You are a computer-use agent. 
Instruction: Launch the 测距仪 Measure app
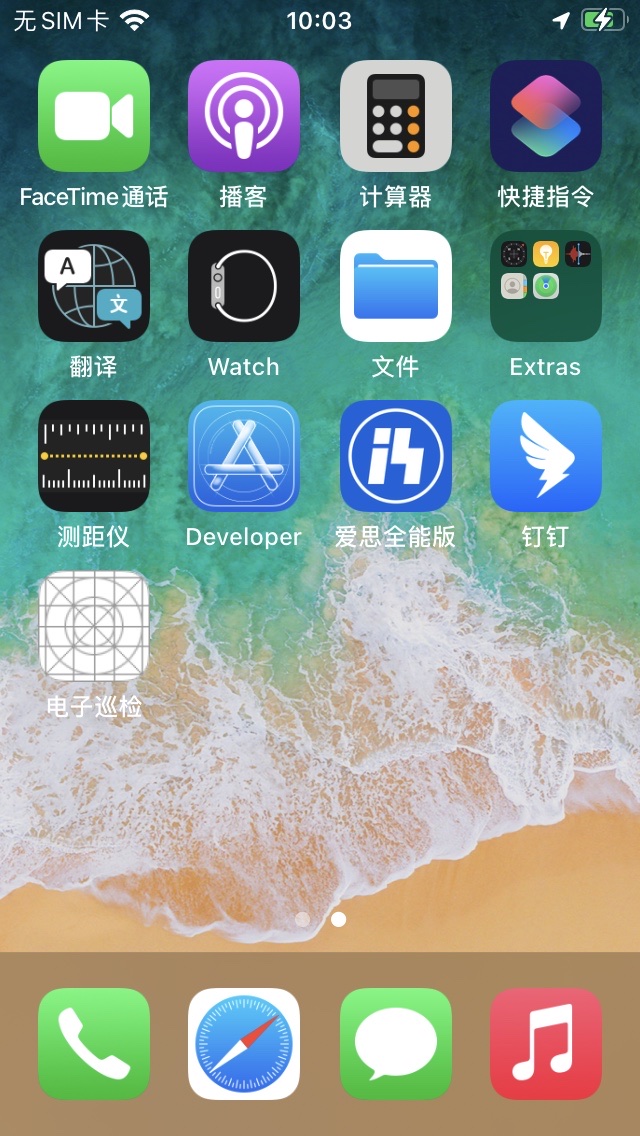pyautogui.click(x=93, y=456)
